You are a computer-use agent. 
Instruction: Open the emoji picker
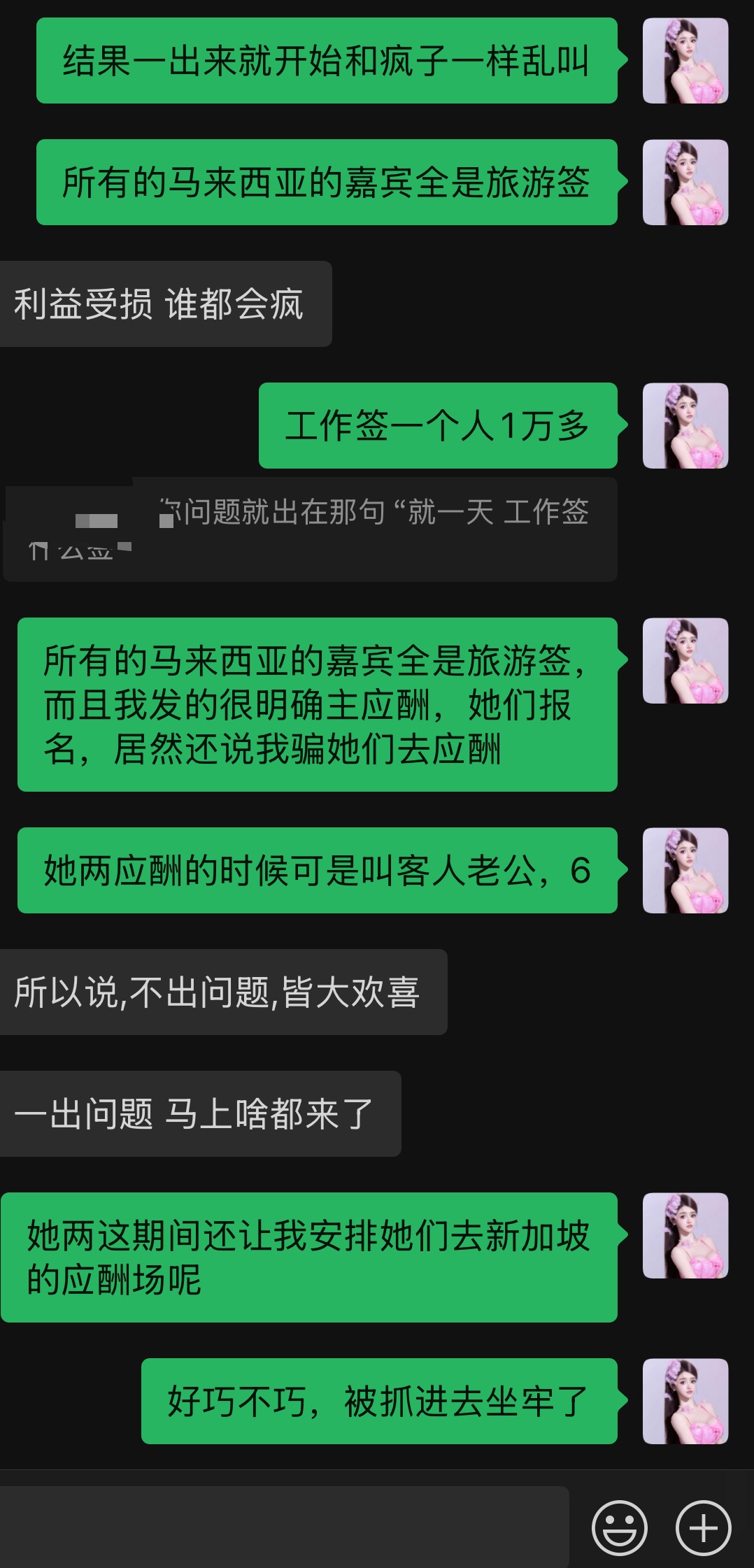(x=619, y=1527)
